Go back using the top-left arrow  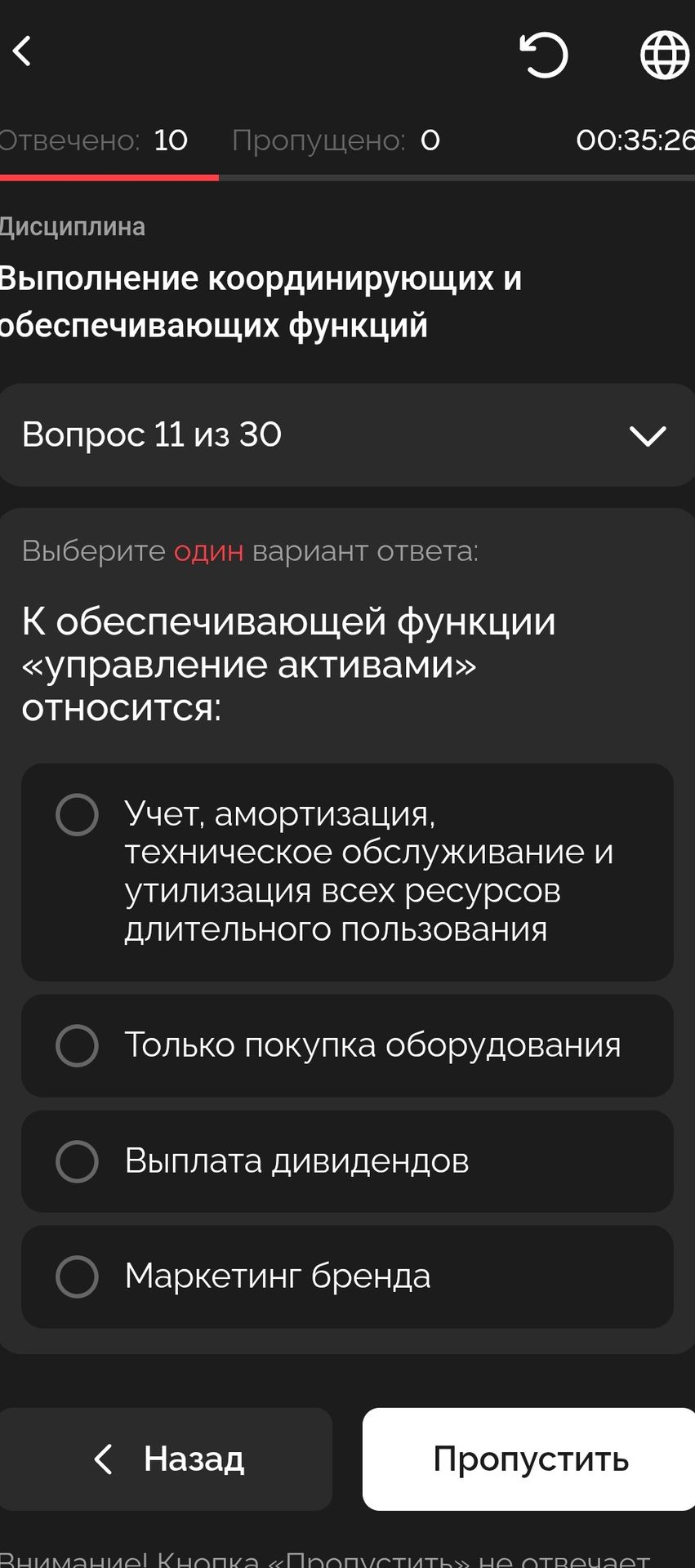pyautogui.click(x=22, y=51)
